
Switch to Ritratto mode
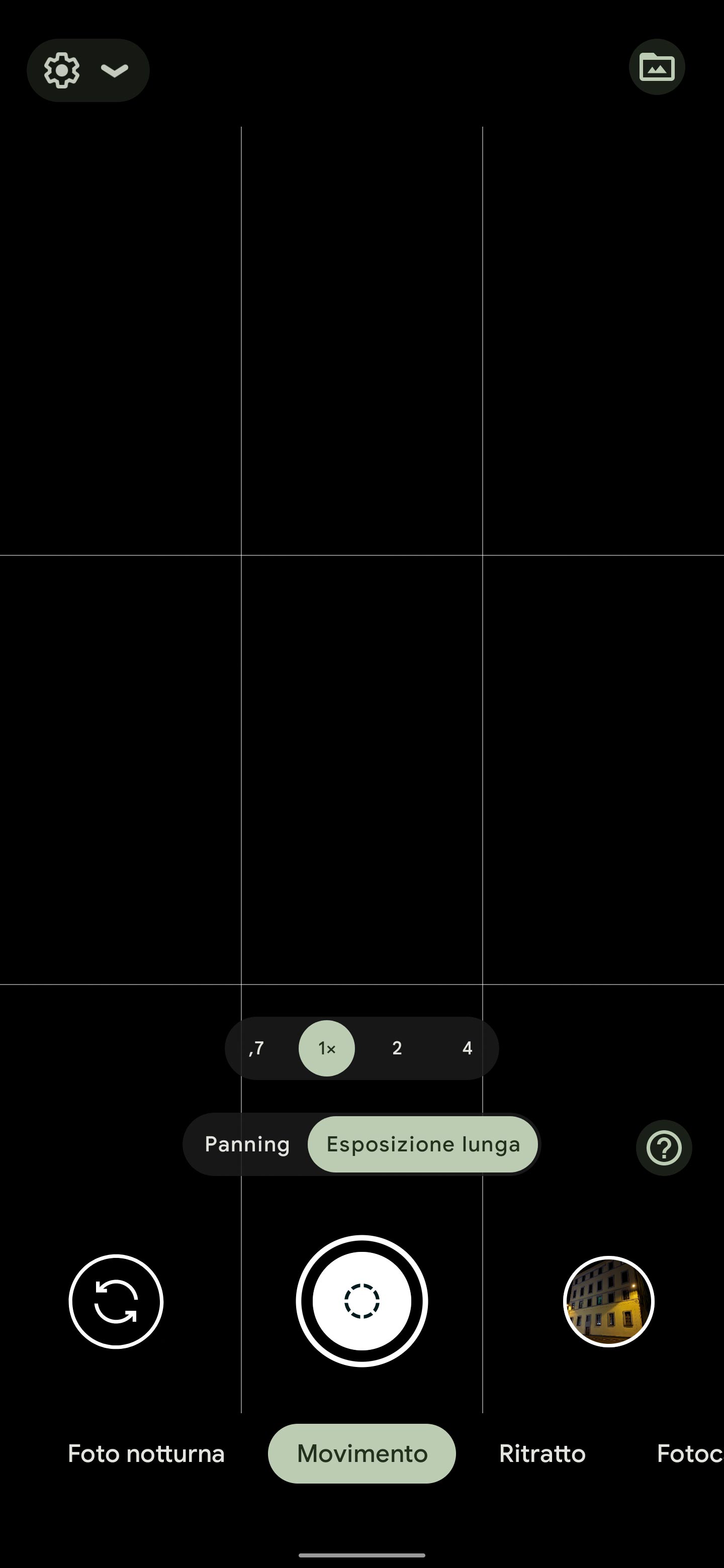tap(542, 1453)
